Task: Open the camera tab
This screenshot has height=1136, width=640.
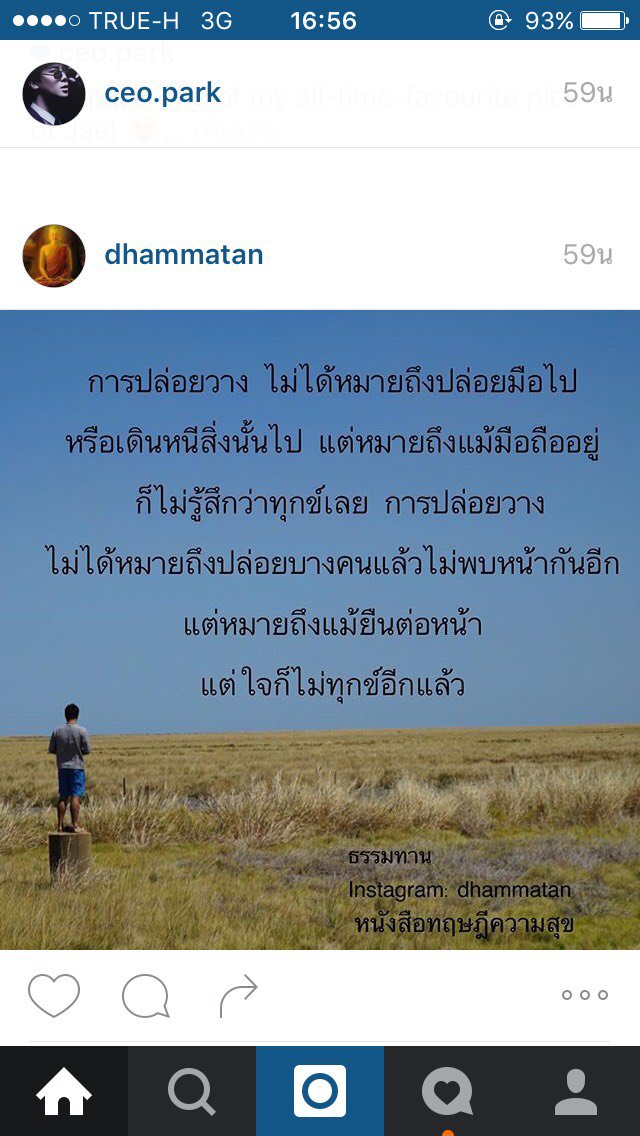Action: pyautogui.click(x=320, y=1092)
